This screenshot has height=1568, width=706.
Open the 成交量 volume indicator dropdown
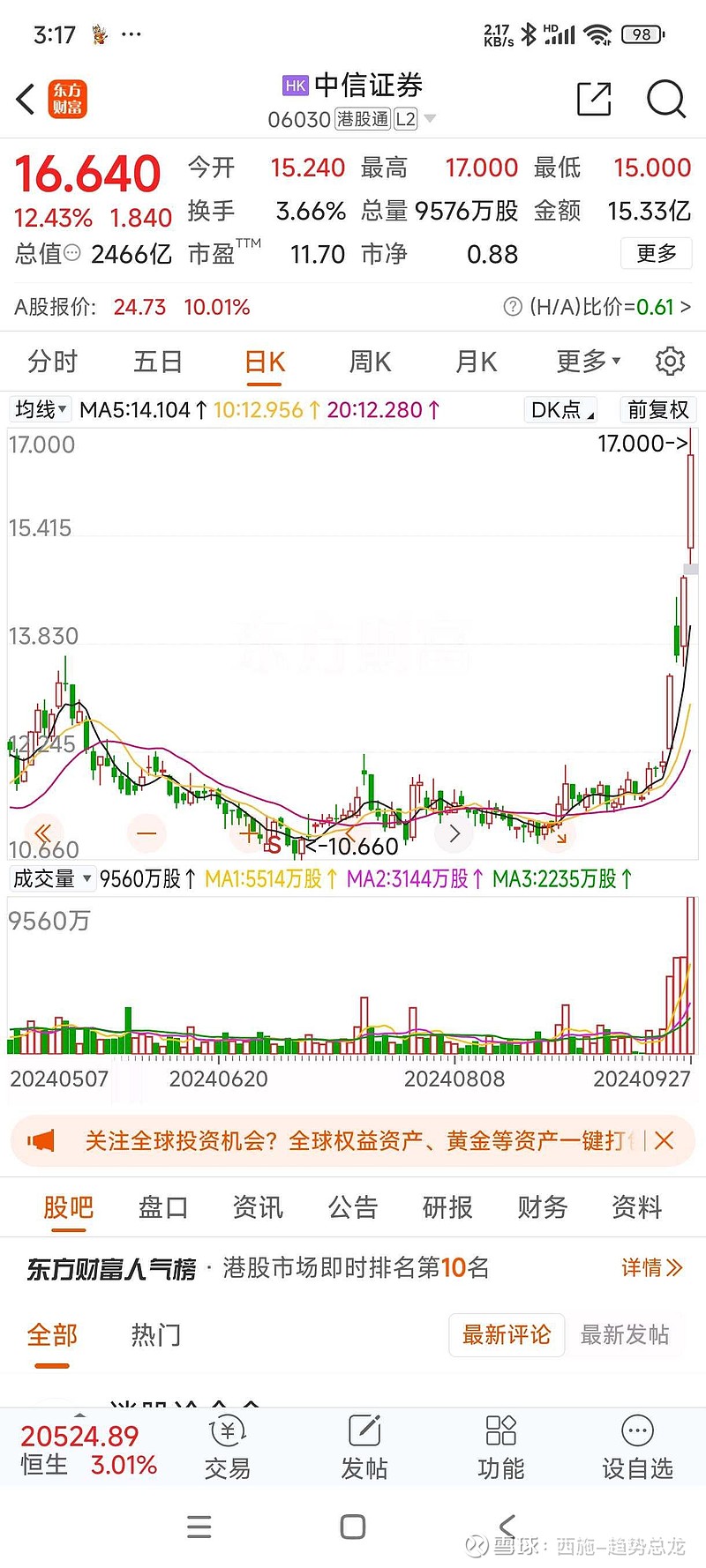(x=51, y=878)
